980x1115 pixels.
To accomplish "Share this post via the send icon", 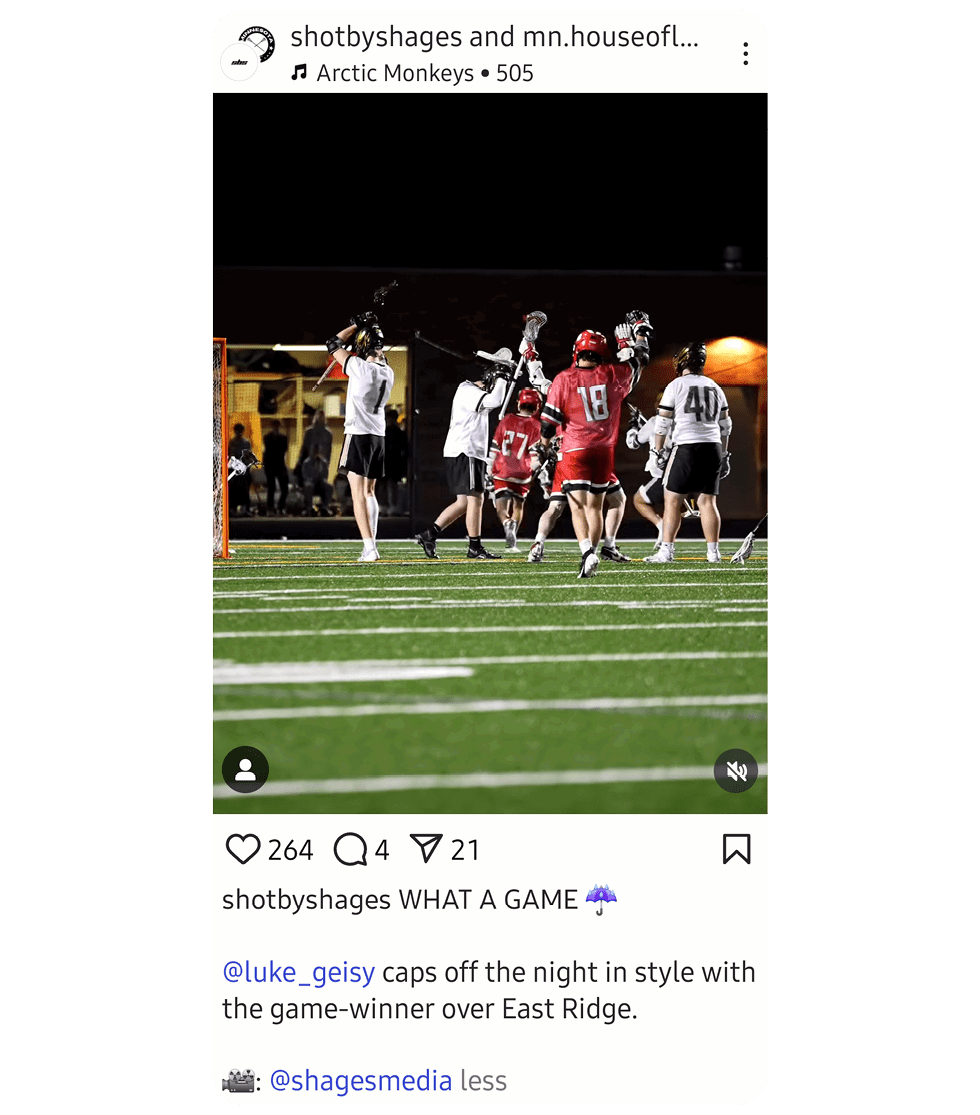I will pos(426,850).
